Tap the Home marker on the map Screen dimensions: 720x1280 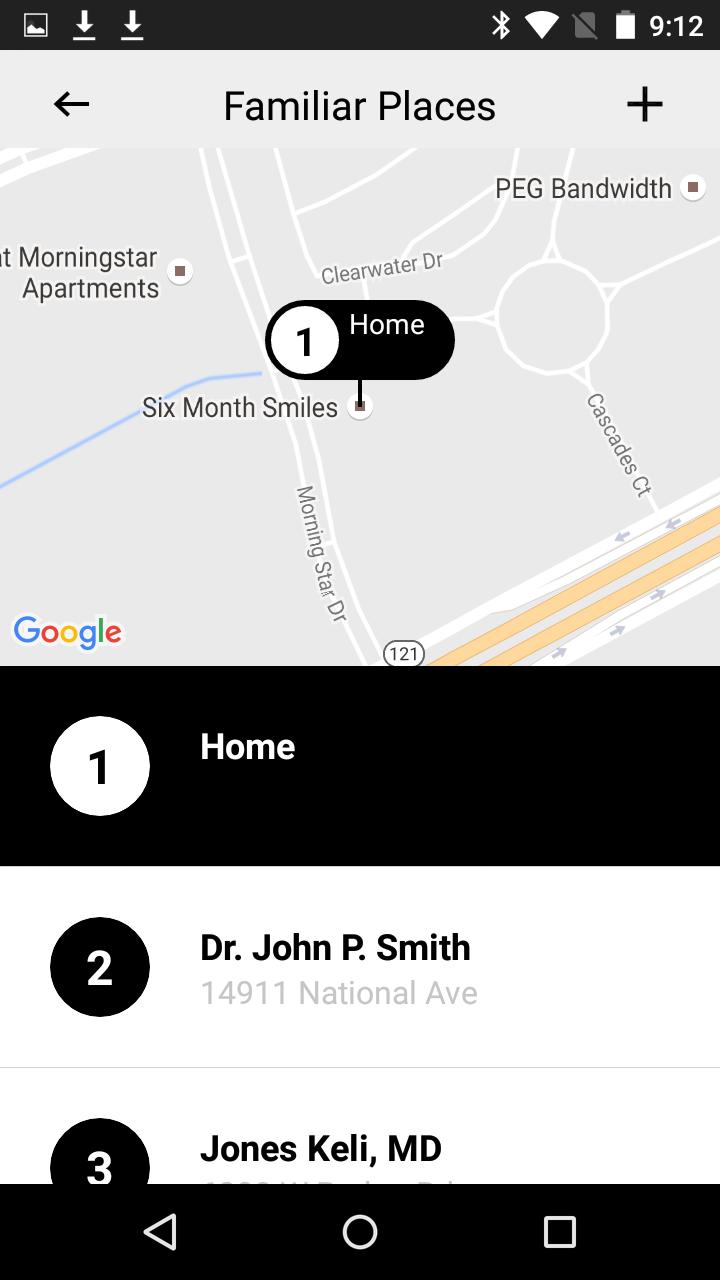360,341
